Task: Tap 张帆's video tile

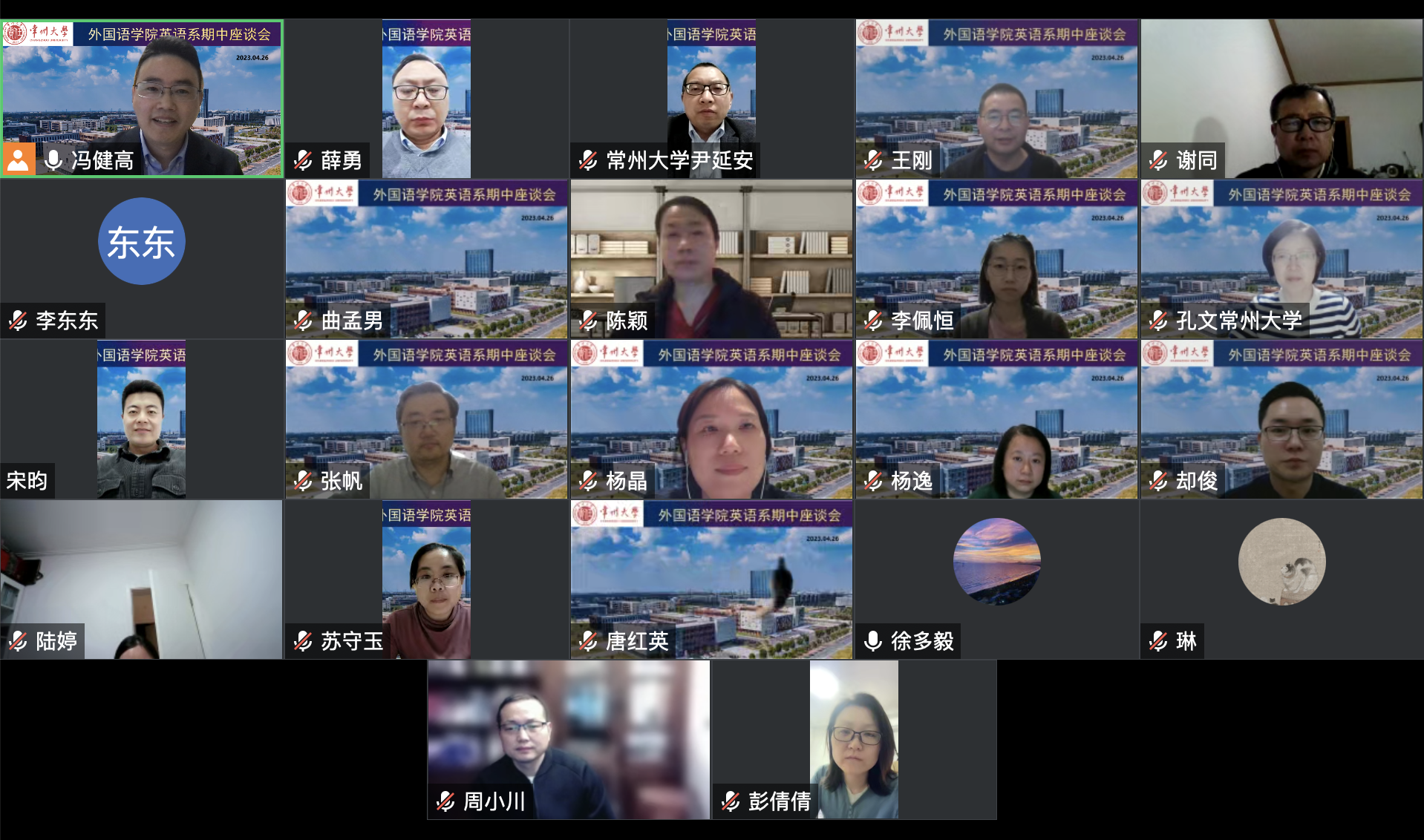Action: [426, 419]
